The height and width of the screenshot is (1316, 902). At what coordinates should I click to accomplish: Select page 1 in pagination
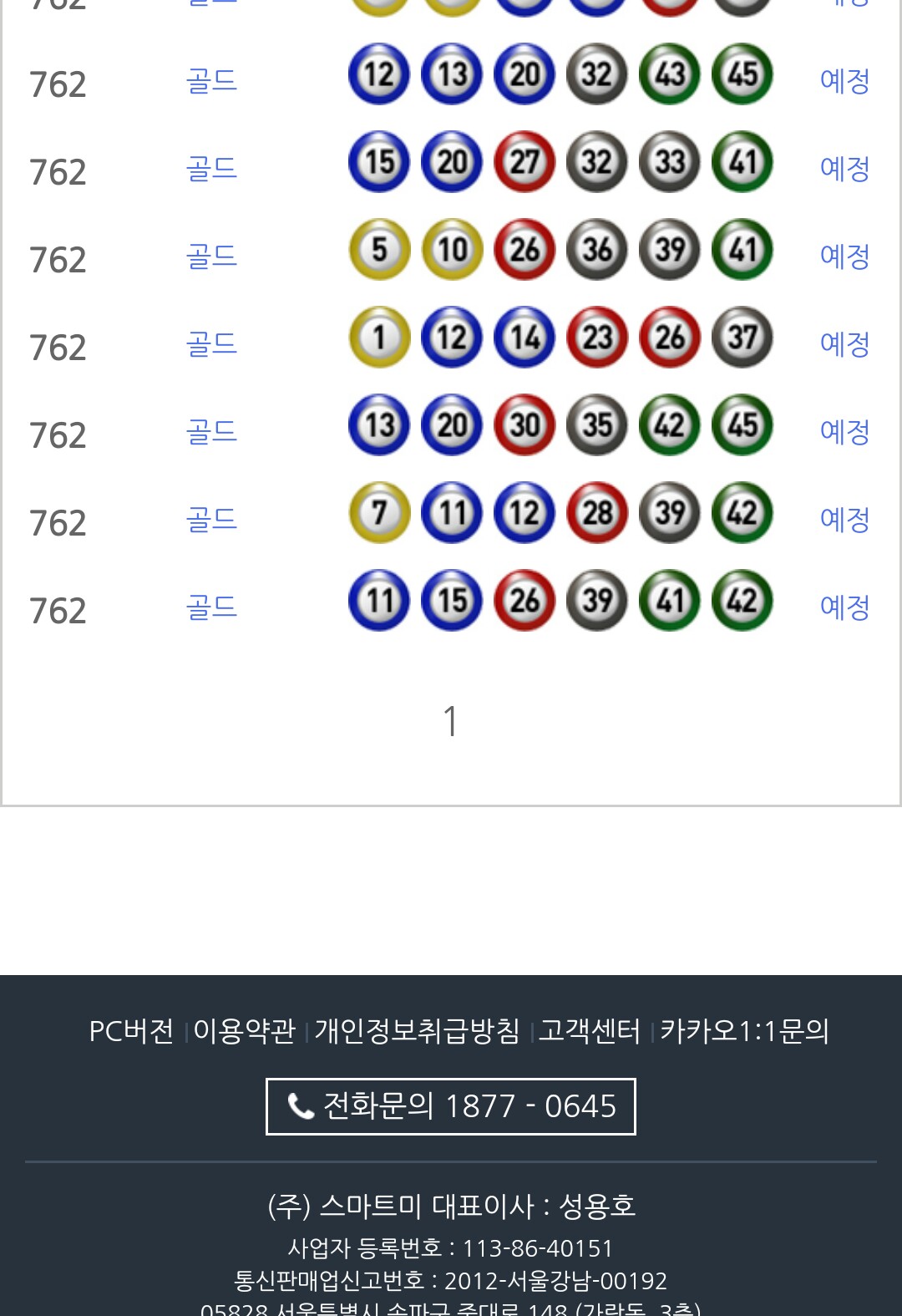tap(450, 721)
